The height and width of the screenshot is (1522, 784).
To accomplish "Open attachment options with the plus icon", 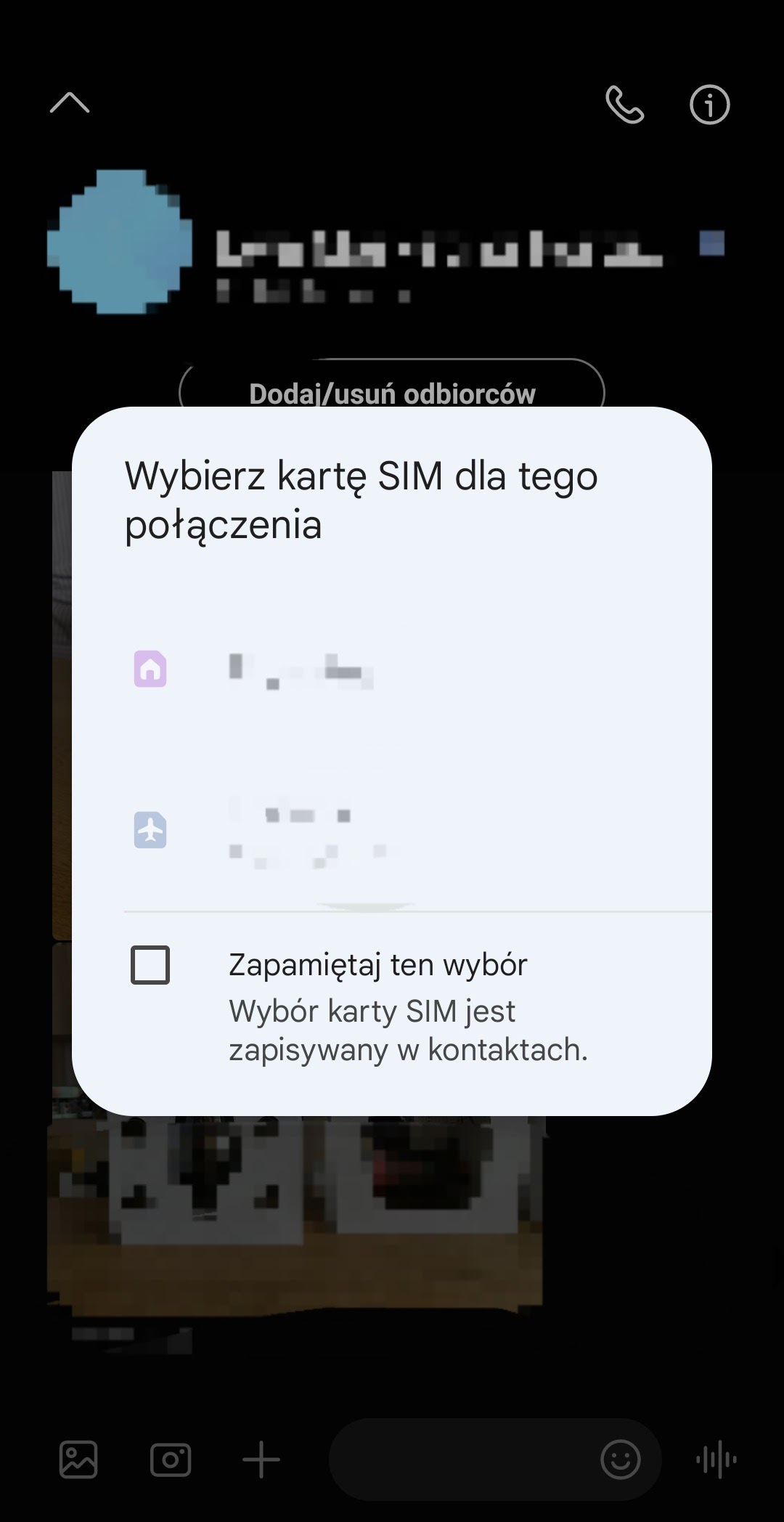I will 261,1461.
